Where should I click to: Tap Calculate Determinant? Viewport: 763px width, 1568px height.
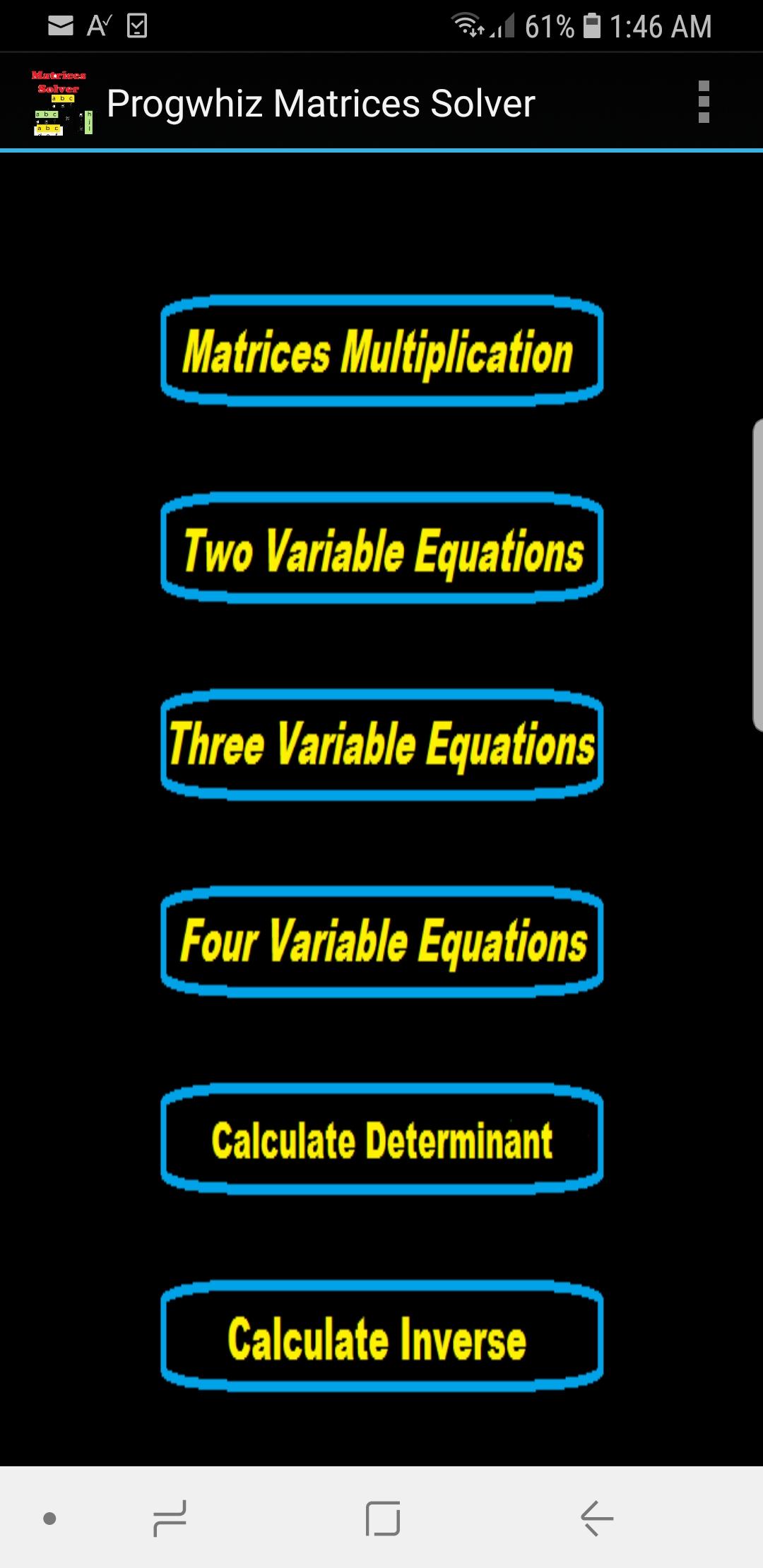pyautogui.click(x=381, y=1139)
